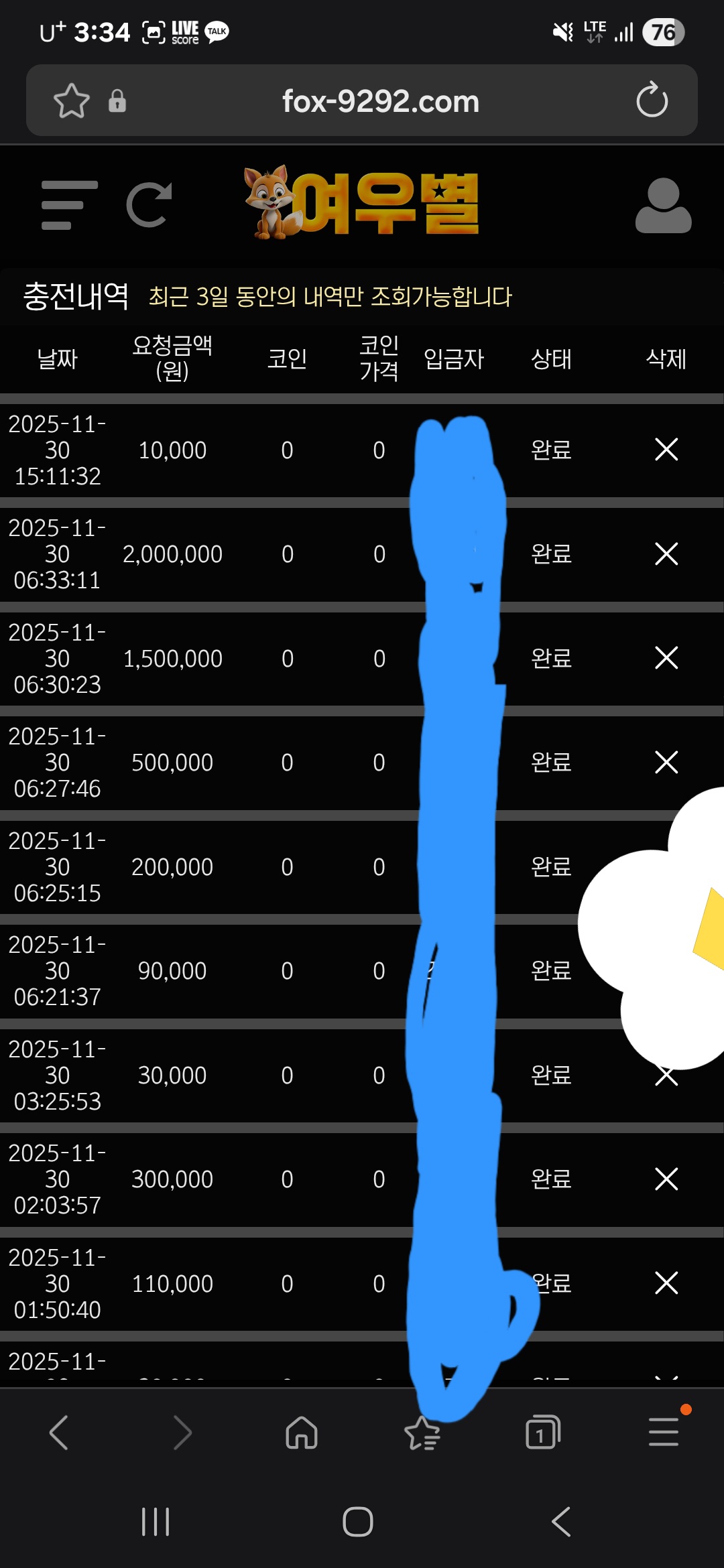Delete the 2,000,000 won deposit entry

tap(667, 554)
